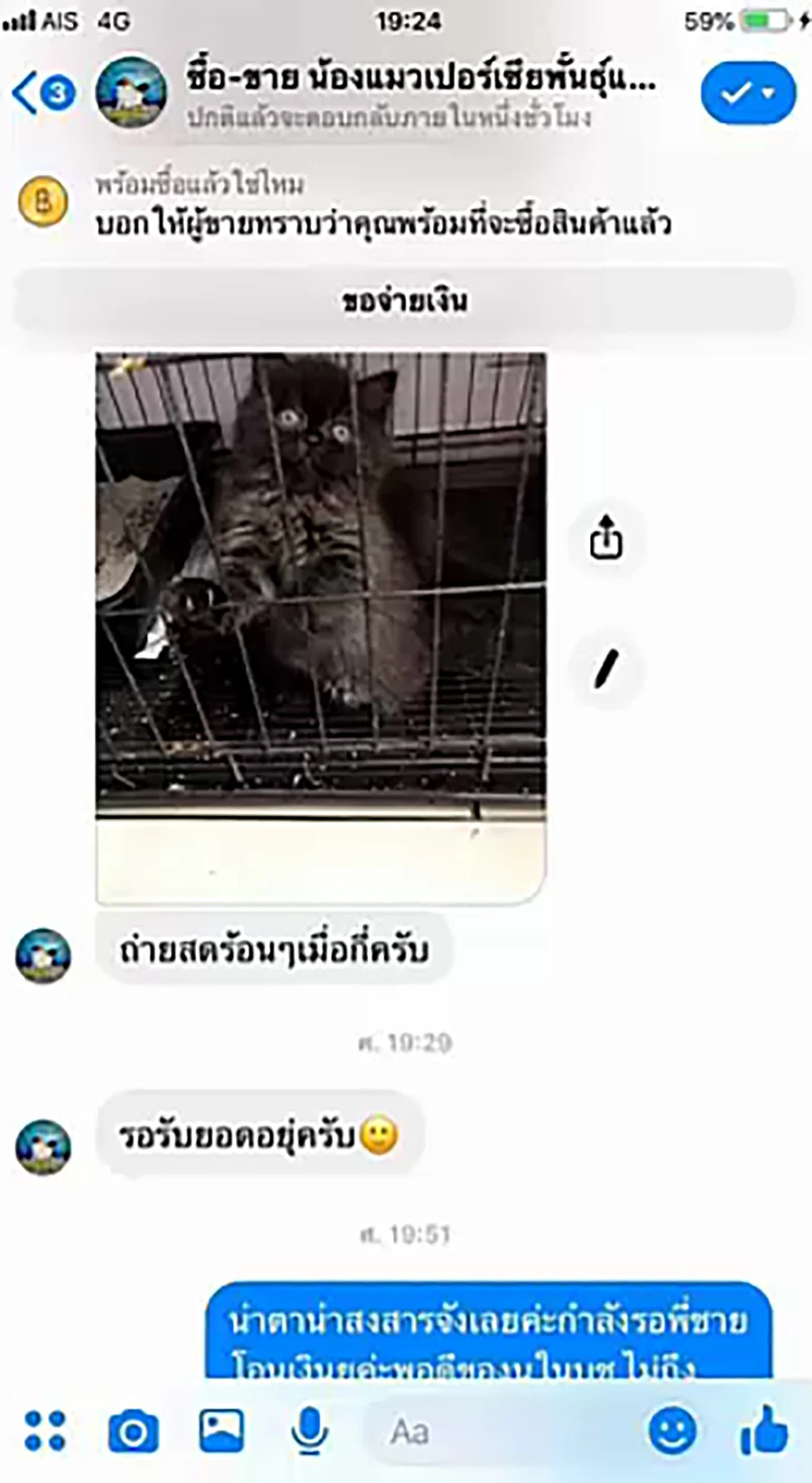Record a voice message with the microphone
The image size is (812, 1483).
309,1431
